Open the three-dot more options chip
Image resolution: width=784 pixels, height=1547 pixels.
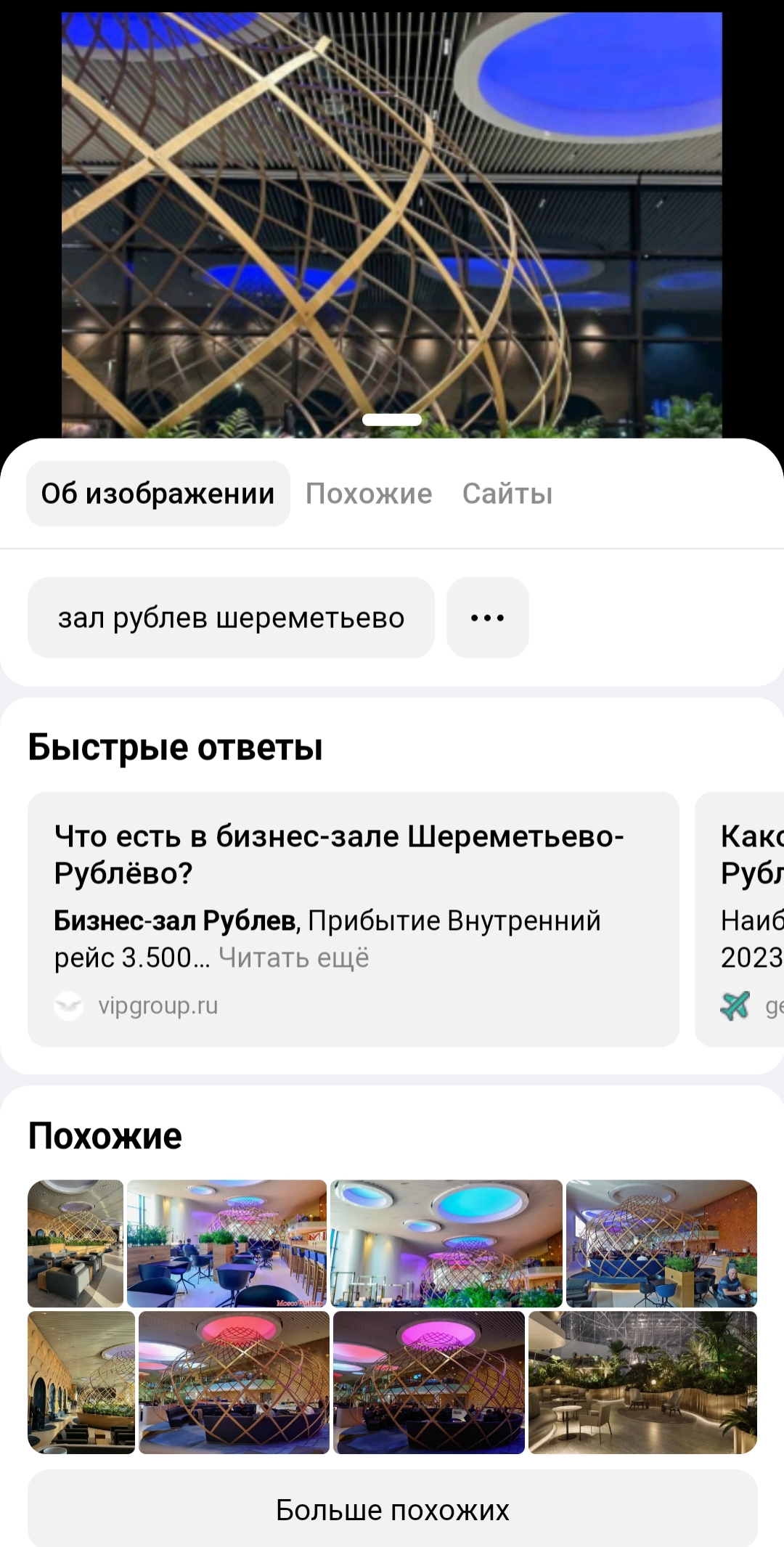coord(487,618)
